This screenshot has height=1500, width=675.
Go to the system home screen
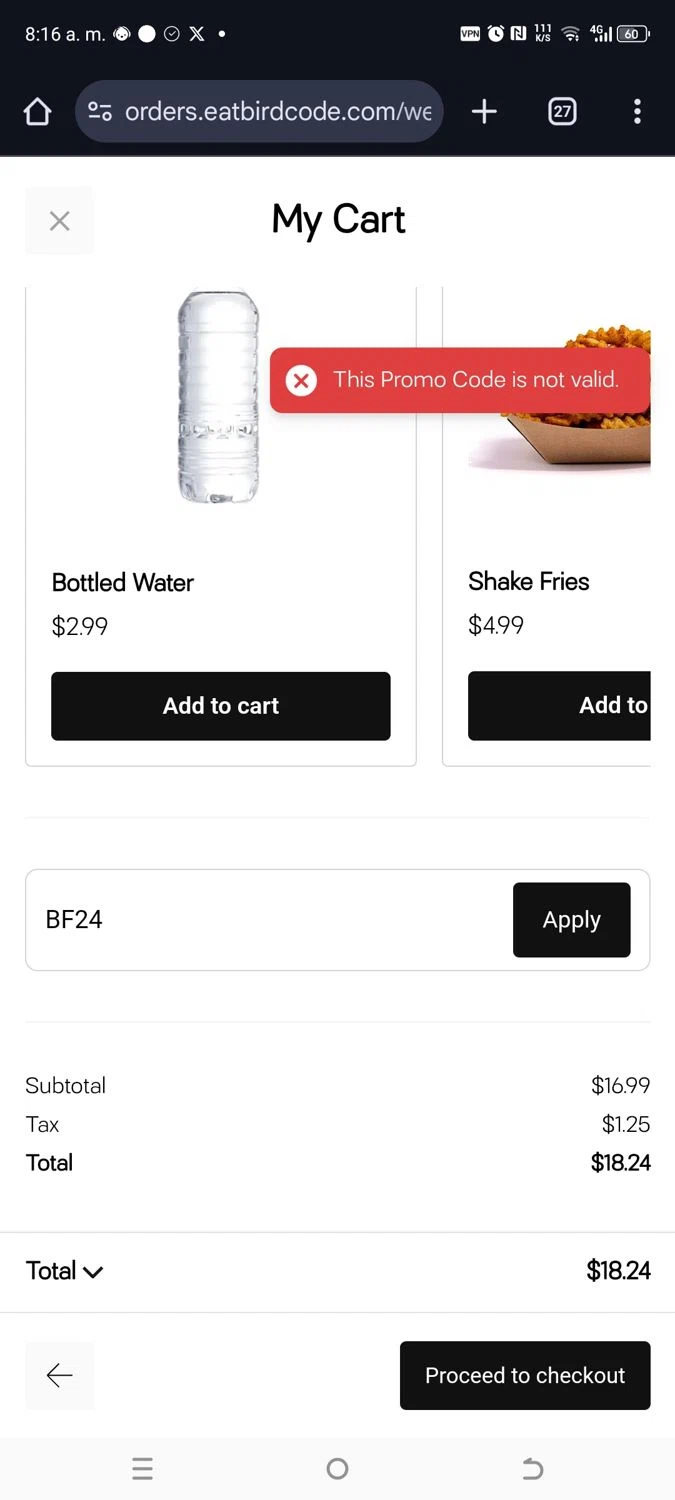pyautogui.click(x=337, y=1468)
